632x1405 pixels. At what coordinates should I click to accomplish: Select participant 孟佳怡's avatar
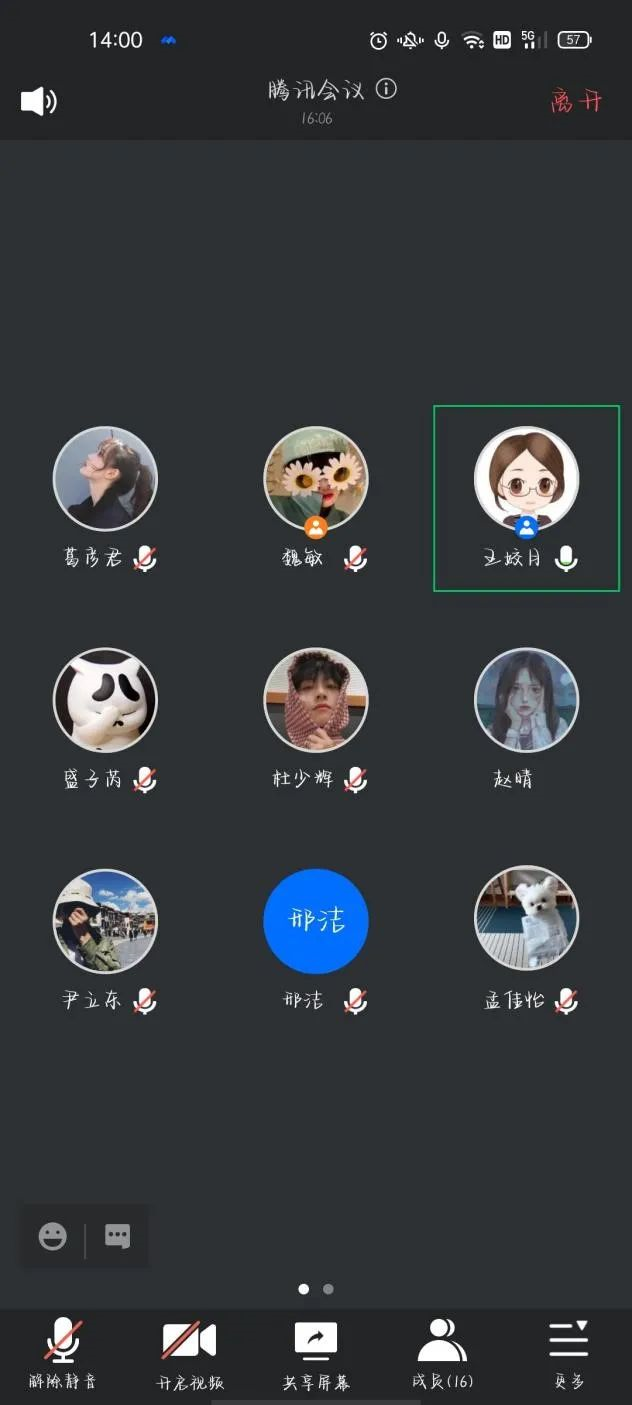526,920
